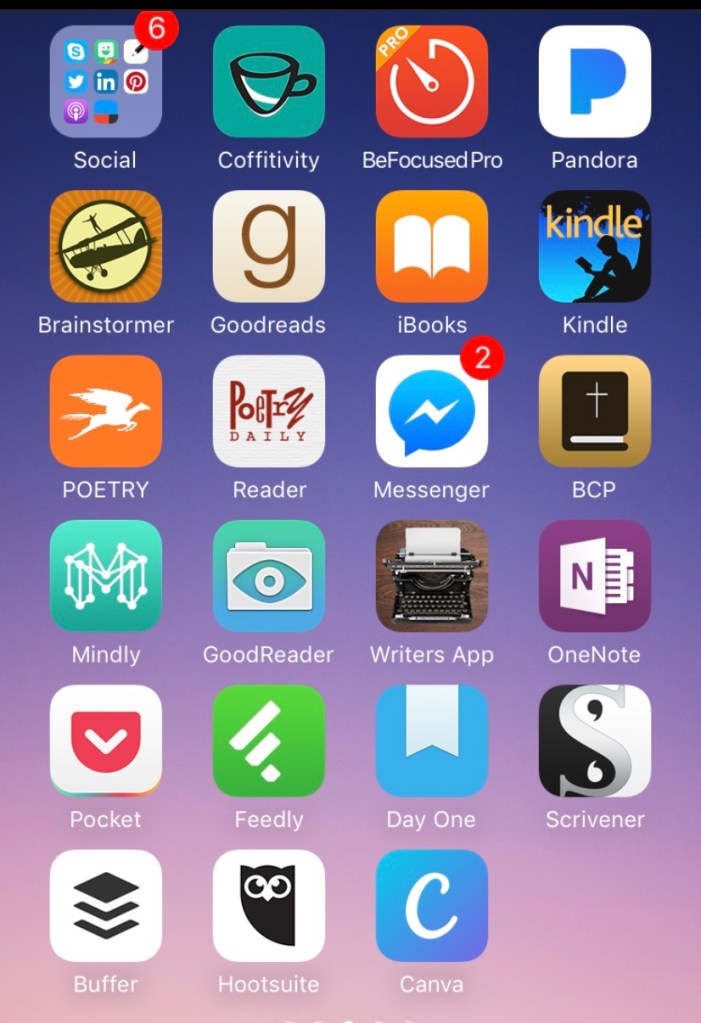Launch the iBooks app
701x1023 pixels.
432,247
